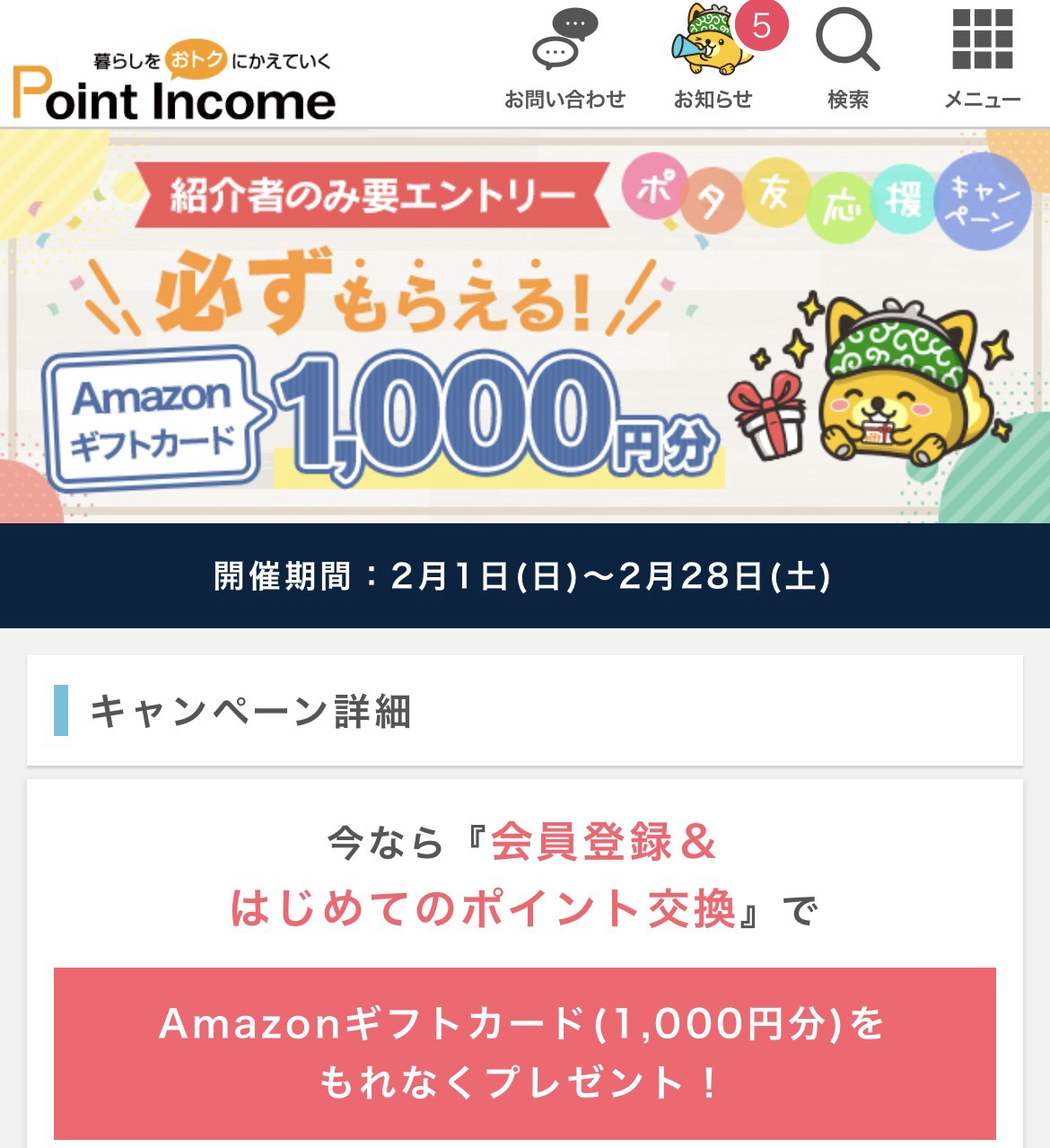Go to Point Income home via logo
Screen dimensions: 1050x1148
(174, 88)
